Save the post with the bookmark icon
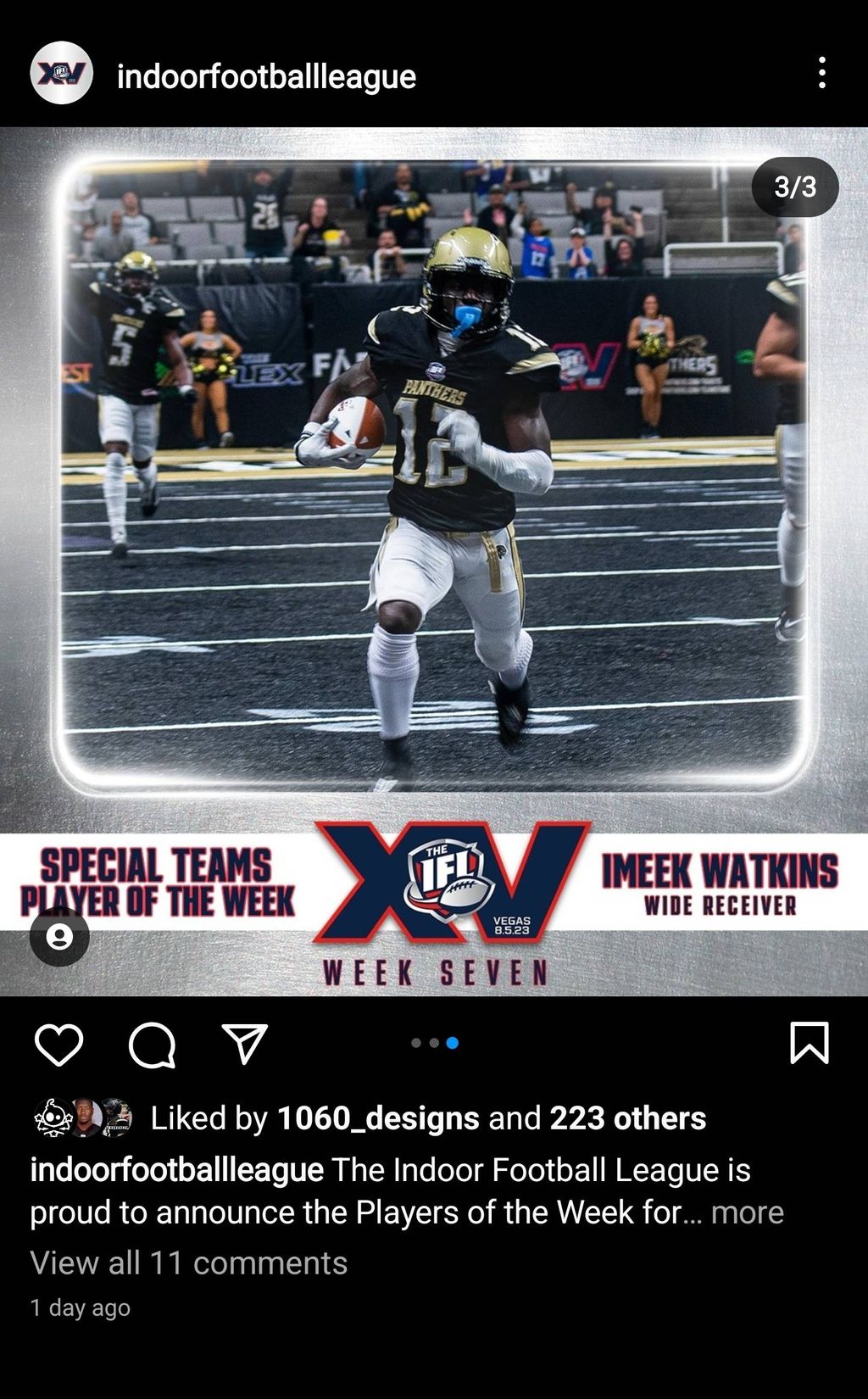 [x=809, y=1042]
